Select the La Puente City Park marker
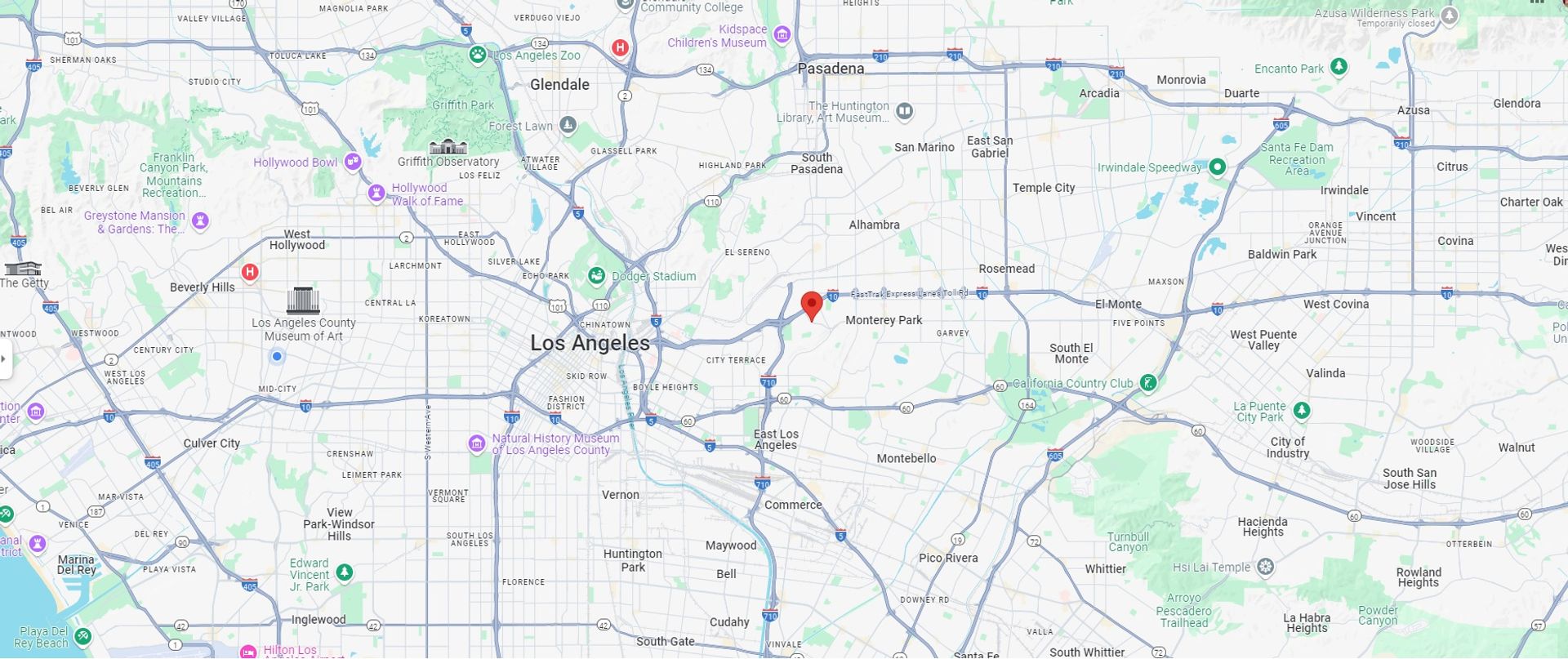This screenshot has width=1568, height=659. click(1302, 410)
